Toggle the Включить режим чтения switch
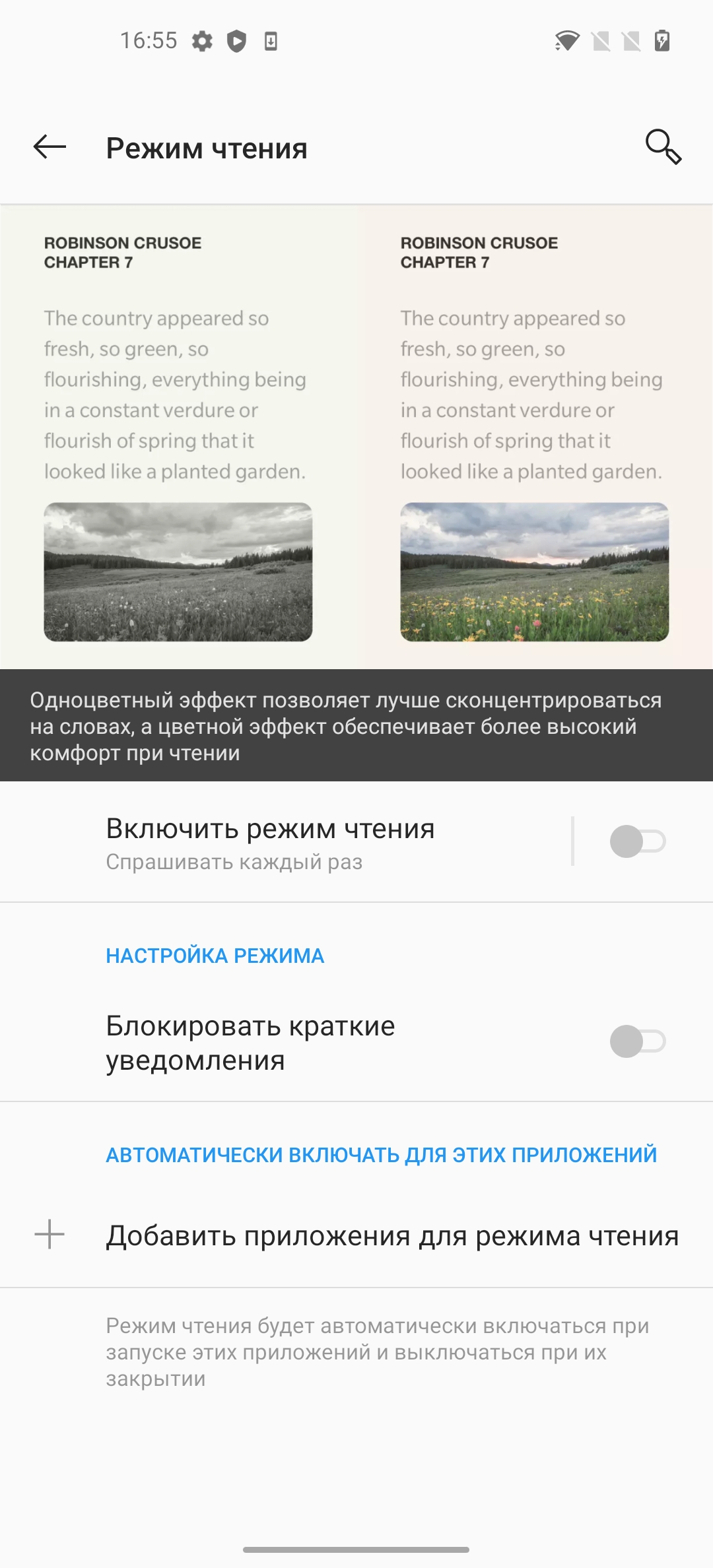The image size is (713, 1568). click(x=638, y=842)
